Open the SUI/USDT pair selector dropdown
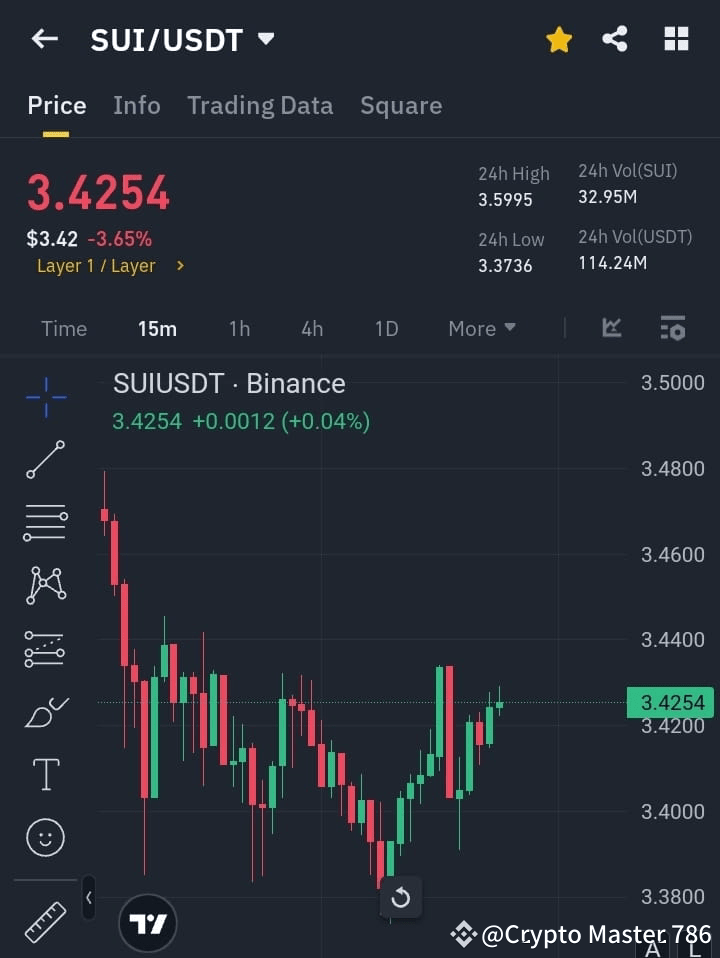Image resolution: width=720 pixels, height=958 pixels. click(265, 39)
